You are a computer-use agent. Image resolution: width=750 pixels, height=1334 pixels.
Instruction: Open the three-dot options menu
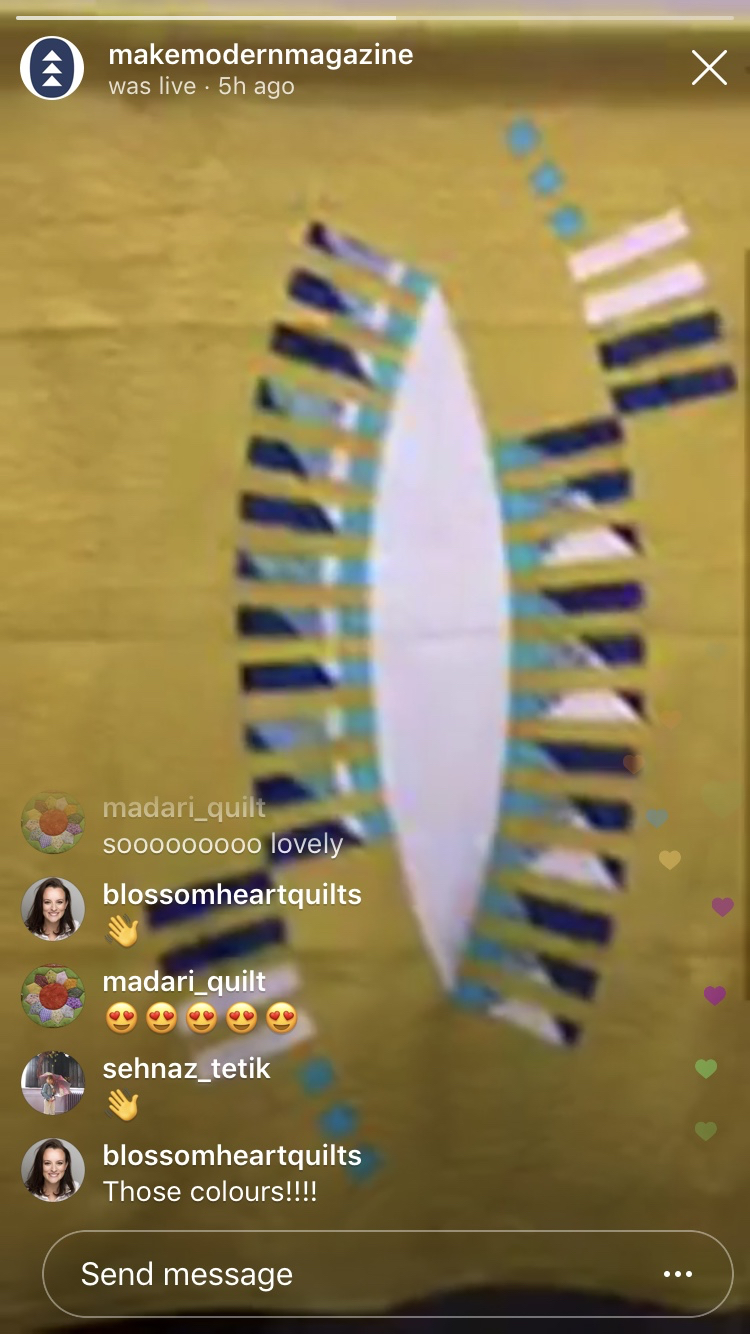(678, 1274)
